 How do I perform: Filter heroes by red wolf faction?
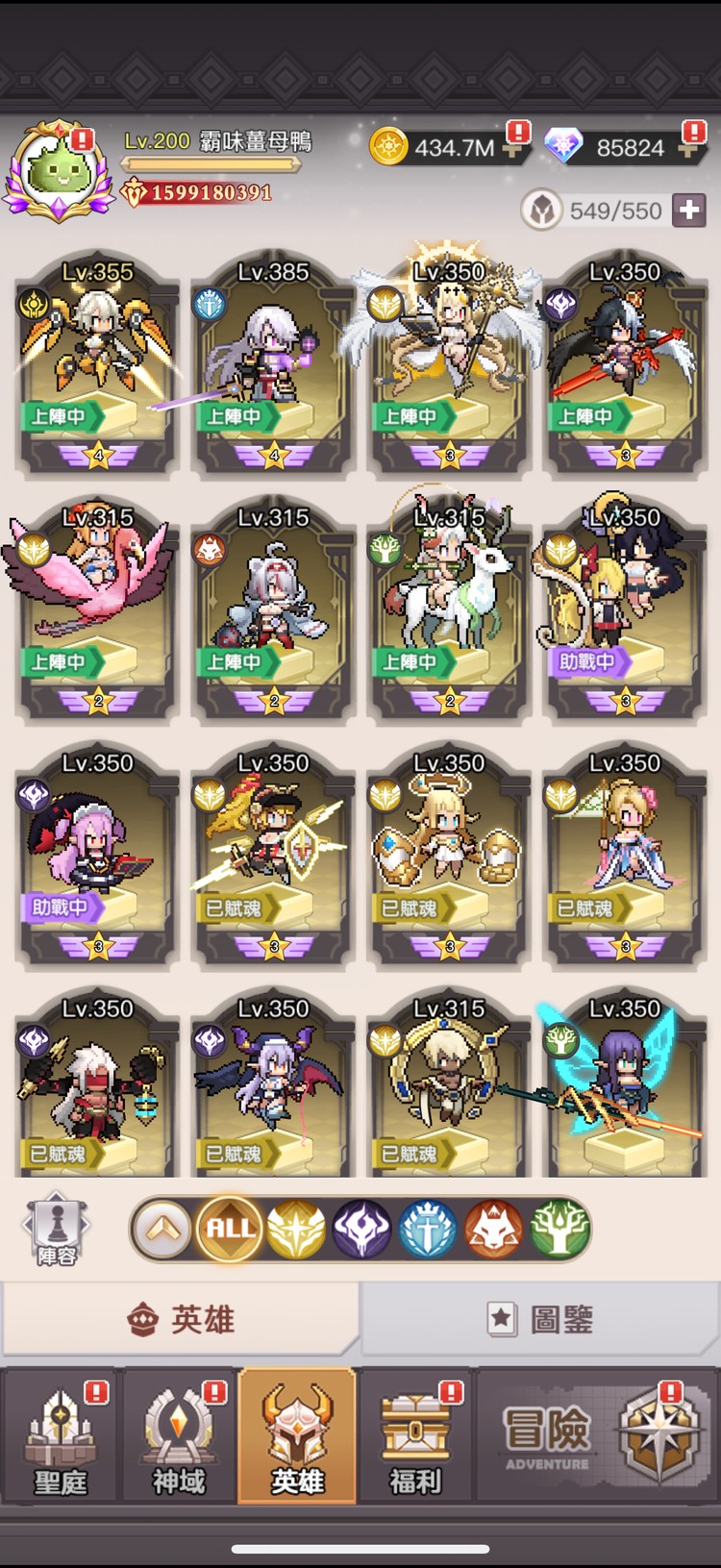pyautogui.click(x=494, y=1229)
